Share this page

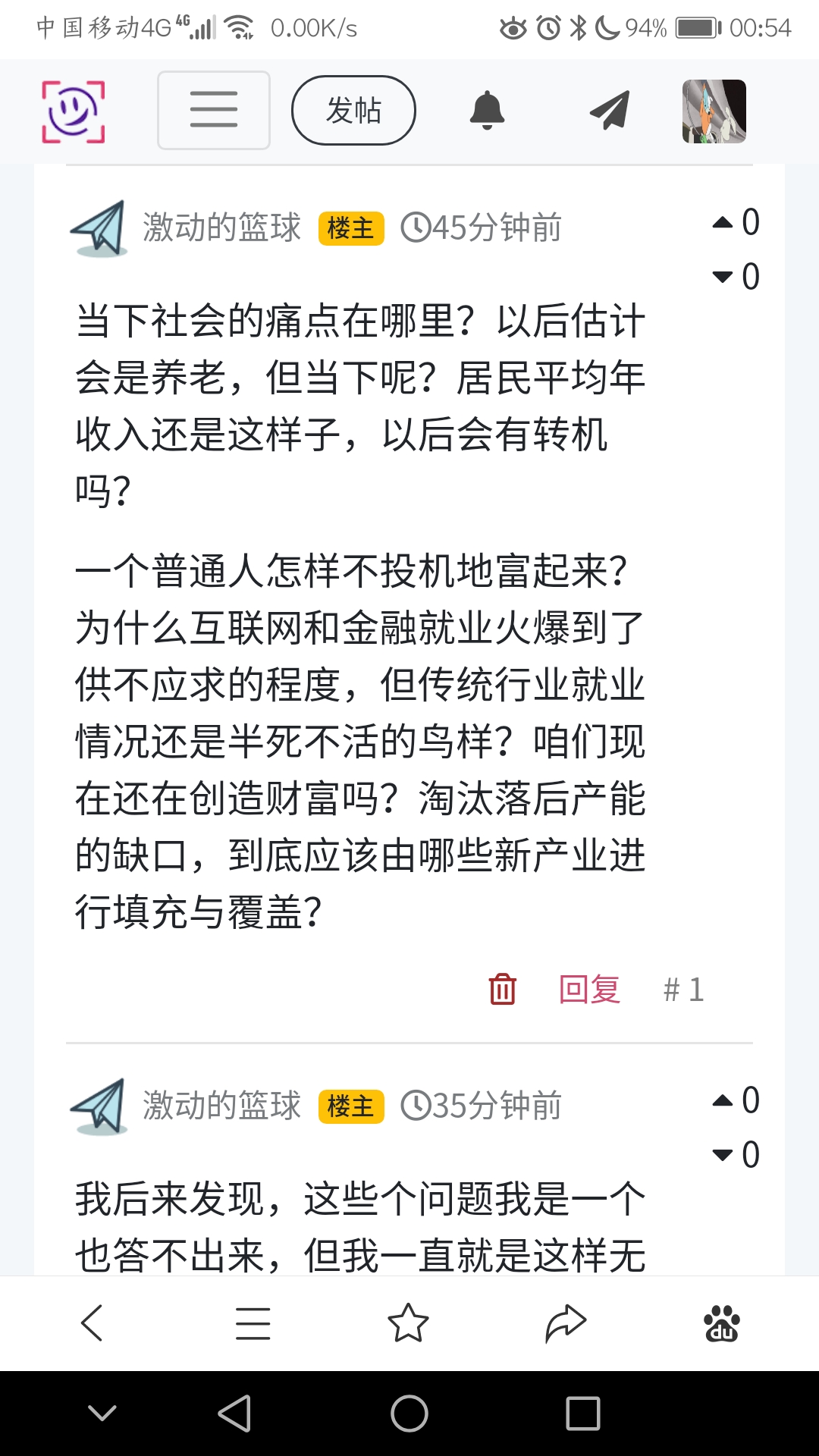[x=566, y=1323]
